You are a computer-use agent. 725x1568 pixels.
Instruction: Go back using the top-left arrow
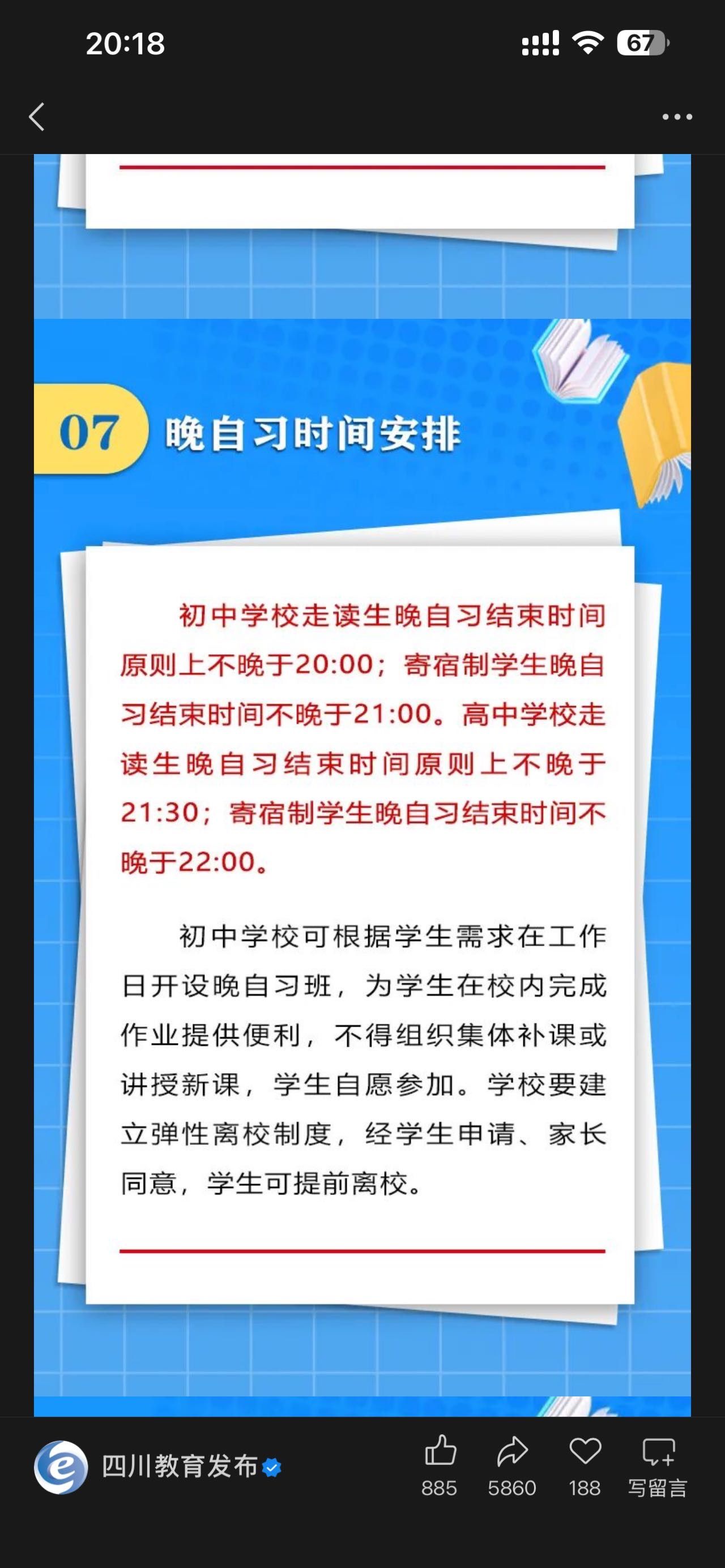coord(36,117)
